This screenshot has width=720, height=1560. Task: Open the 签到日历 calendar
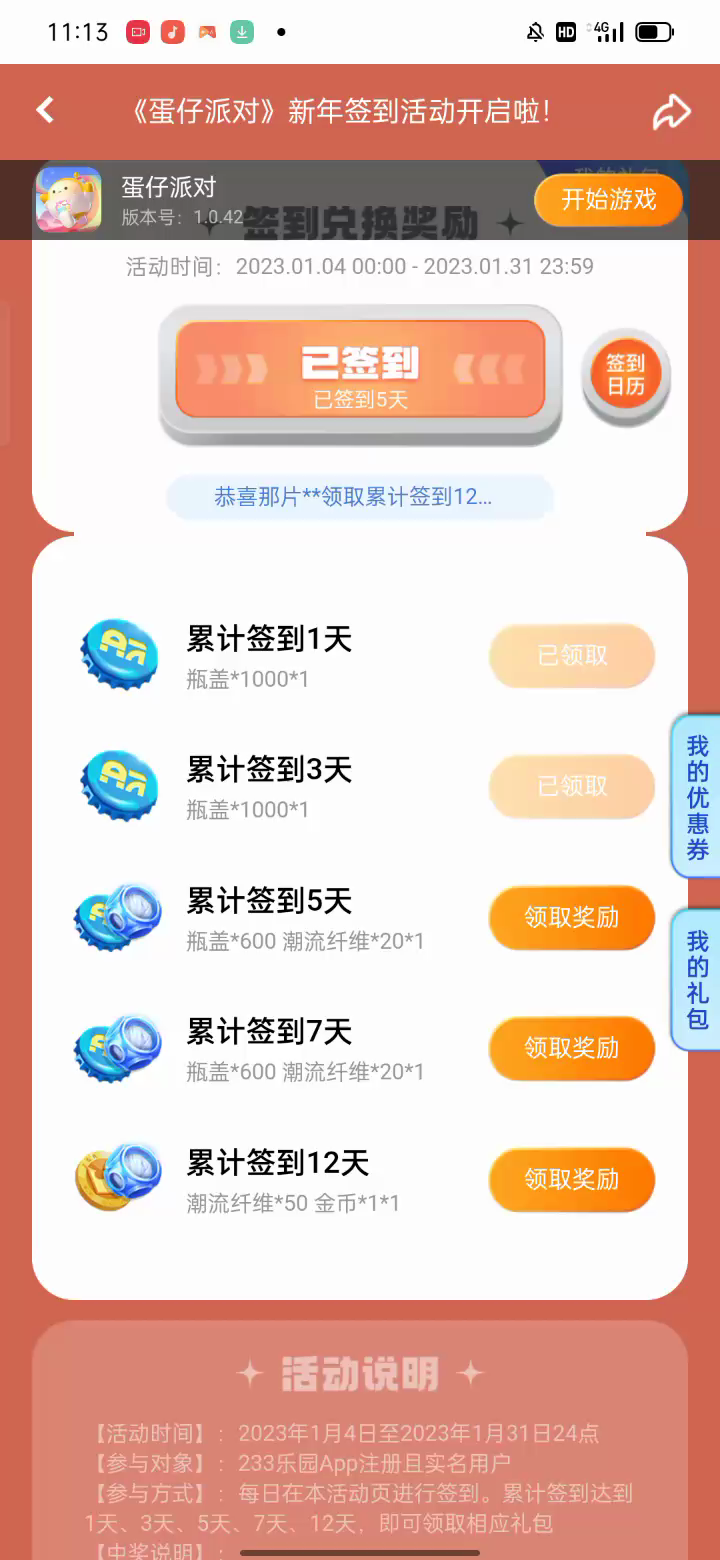625,376
